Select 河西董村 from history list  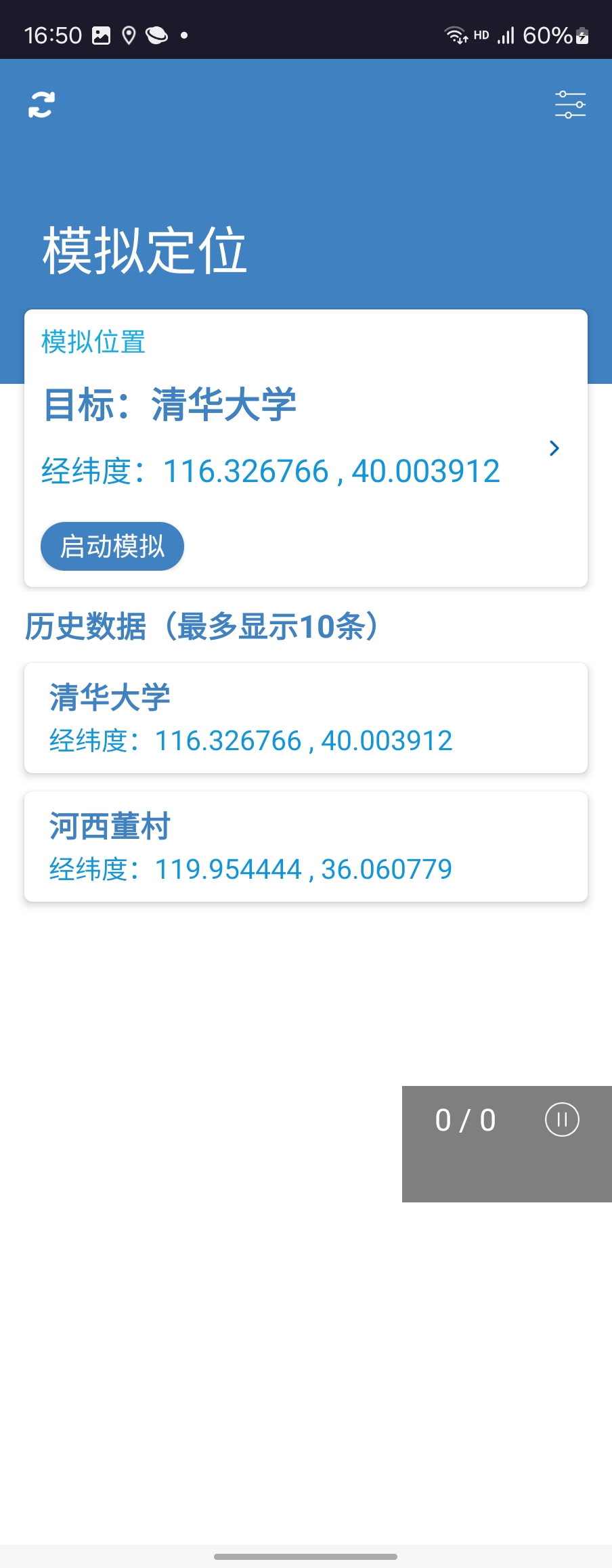pyautogui.click(x=305, y=846)
